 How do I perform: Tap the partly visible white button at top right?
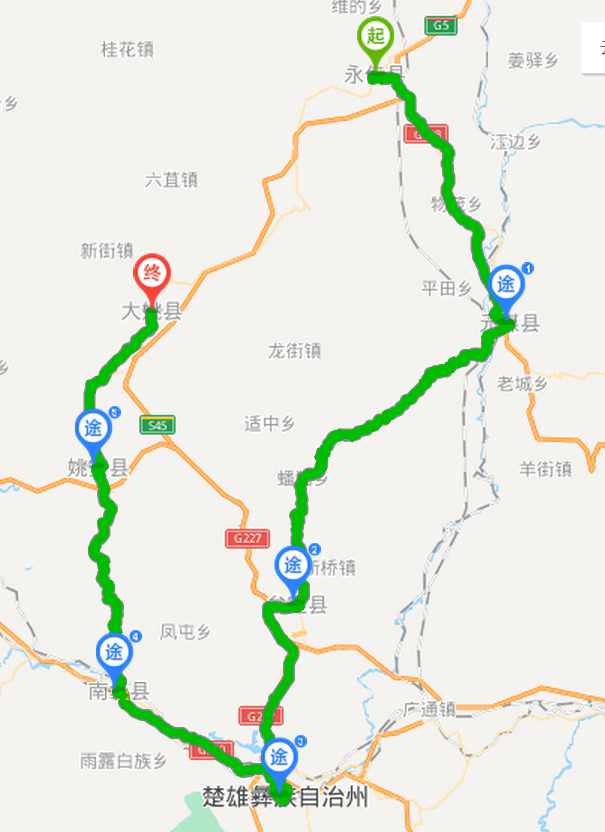[x=594, y=47]
